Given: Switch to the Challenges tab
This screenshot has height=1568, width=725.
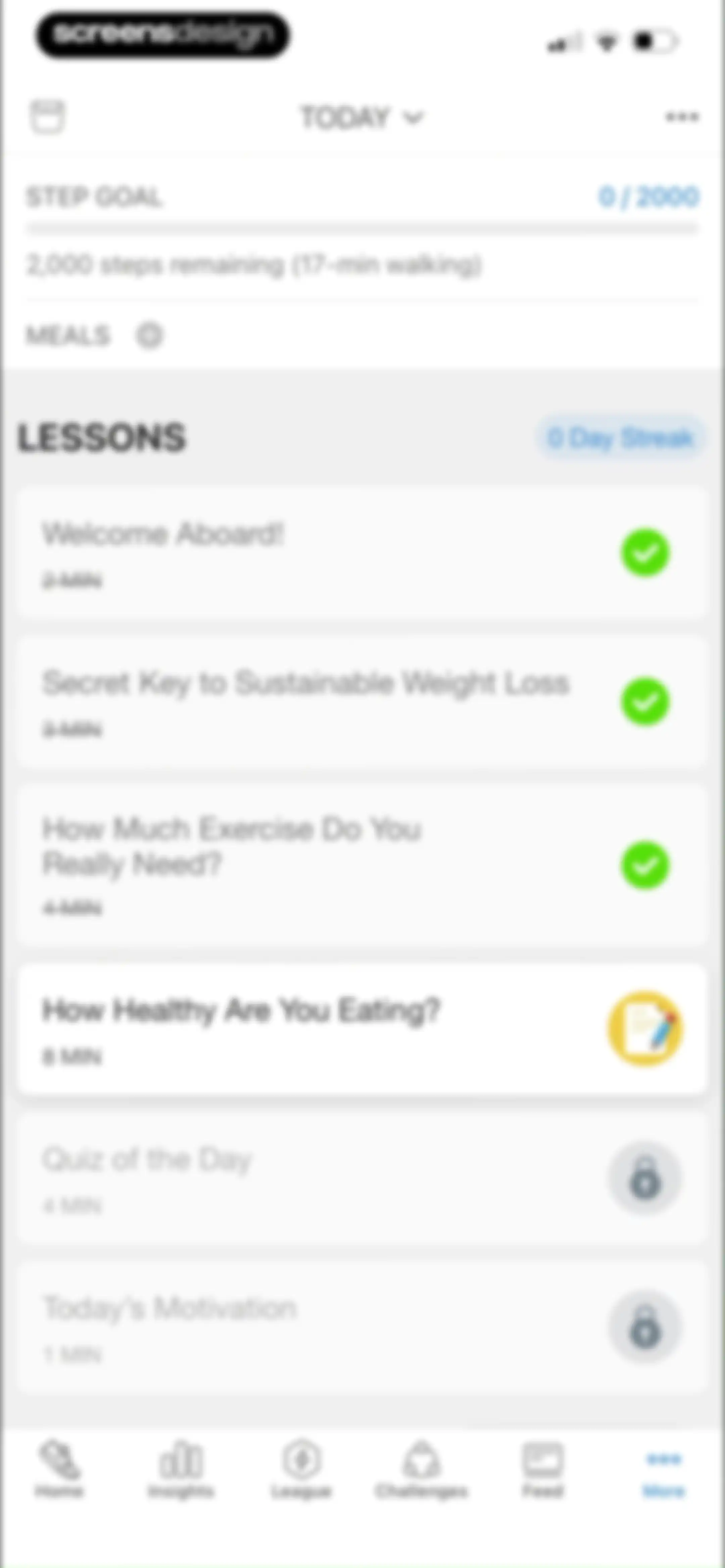Looking at the screenshot, I should coord(422,1469).
